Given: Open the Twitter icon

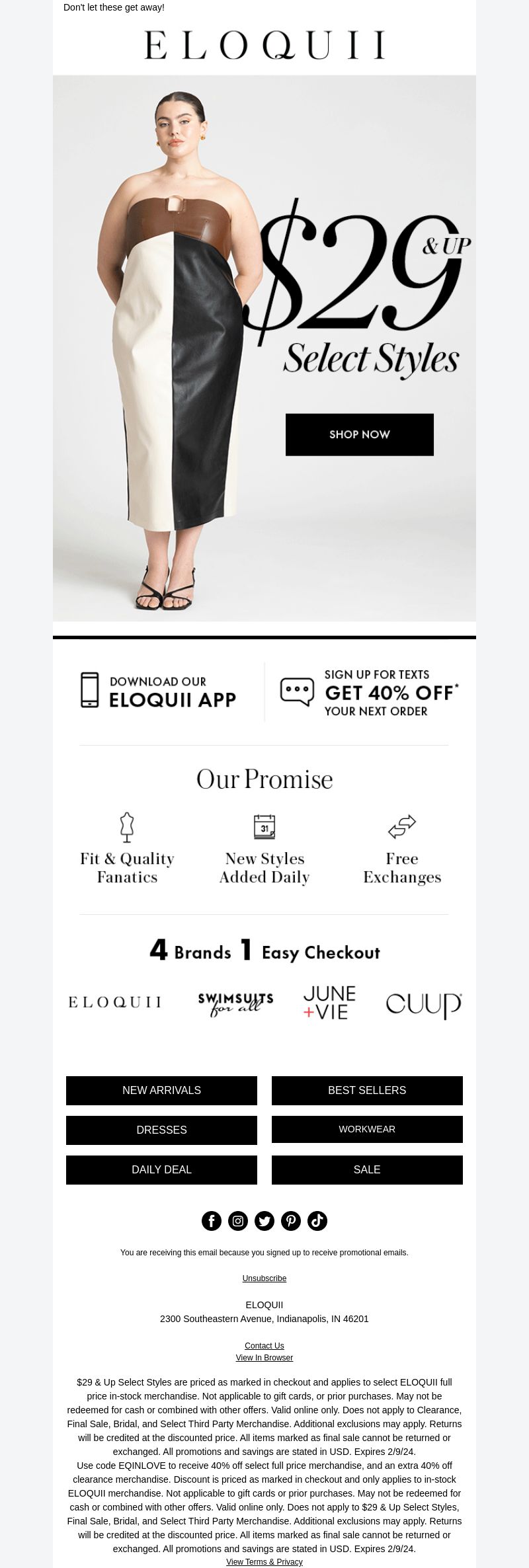Looking at the screenshot, I should coord(264,1221).
